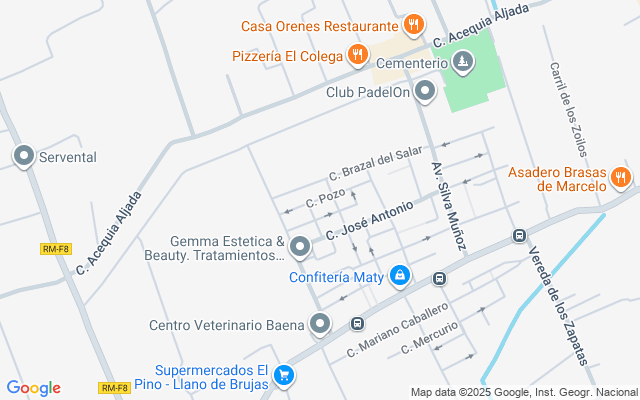This screenshot has width=640, height=400.
Task: Select the Pizzería El Colega pin
Action: coord(358,55)
